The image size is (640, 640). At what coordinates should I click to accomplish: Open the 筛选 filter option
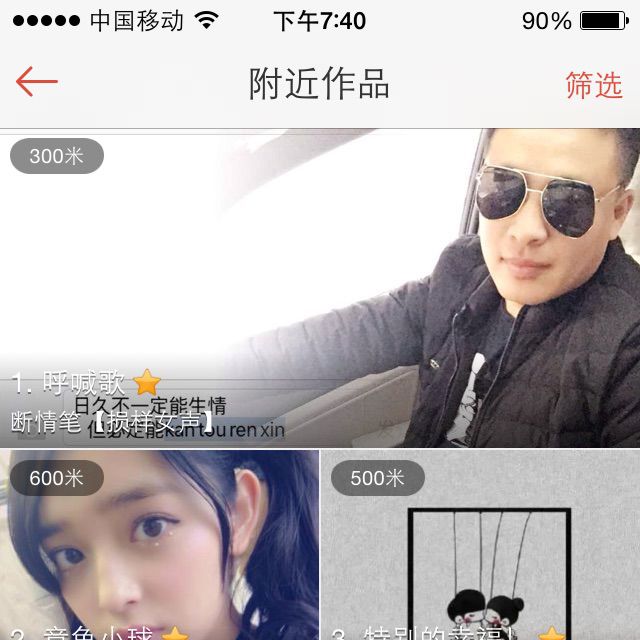point(593,85)
